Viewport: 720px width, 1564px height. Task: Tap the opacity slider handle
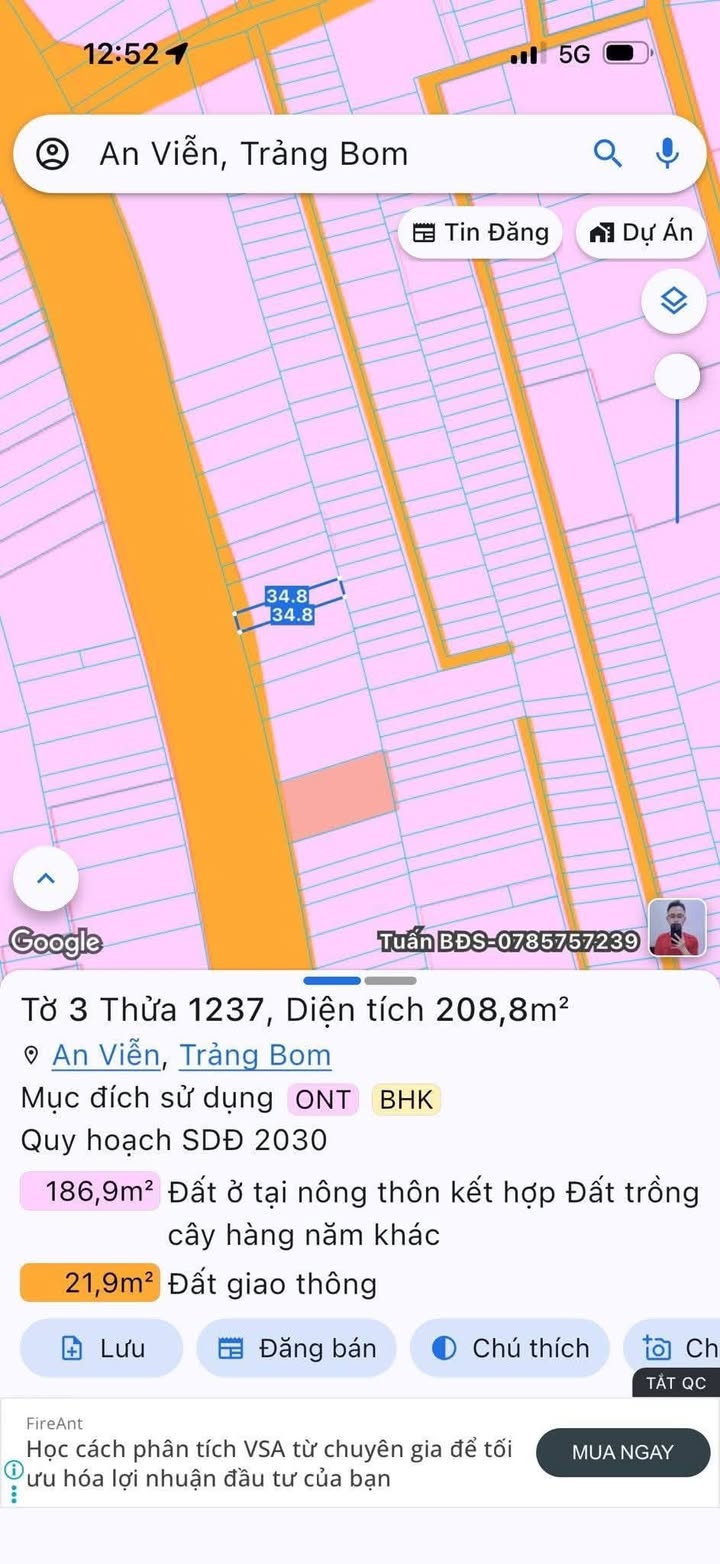[677, 377]
